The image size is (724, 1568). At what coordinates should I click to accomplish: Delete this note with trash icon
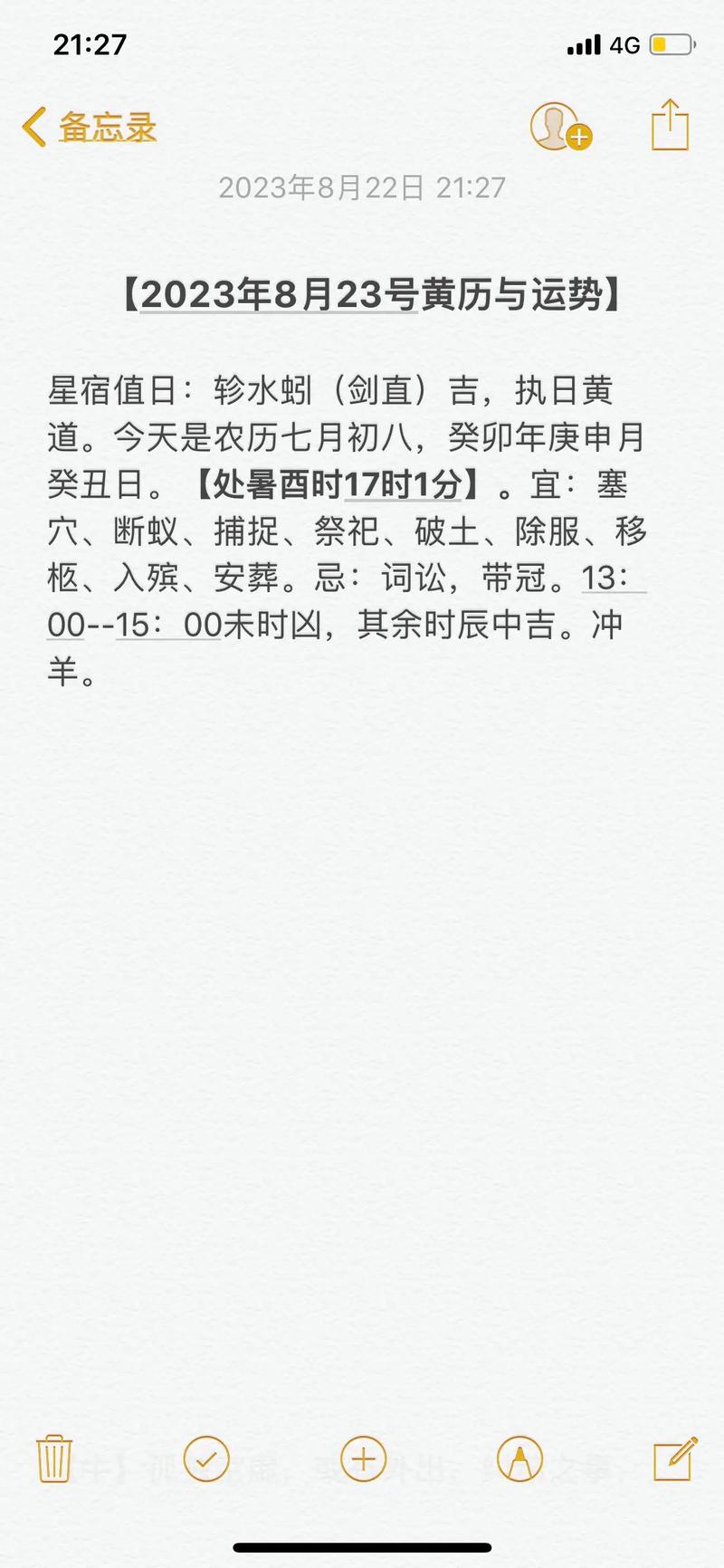54,1458
